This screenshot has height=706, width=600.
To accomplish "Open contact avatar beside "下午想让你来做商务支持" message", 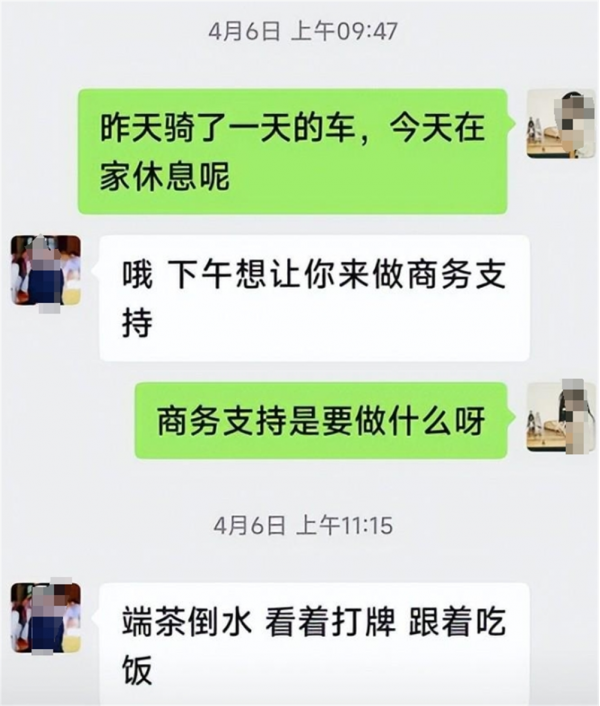I will (x=45, y=271).
